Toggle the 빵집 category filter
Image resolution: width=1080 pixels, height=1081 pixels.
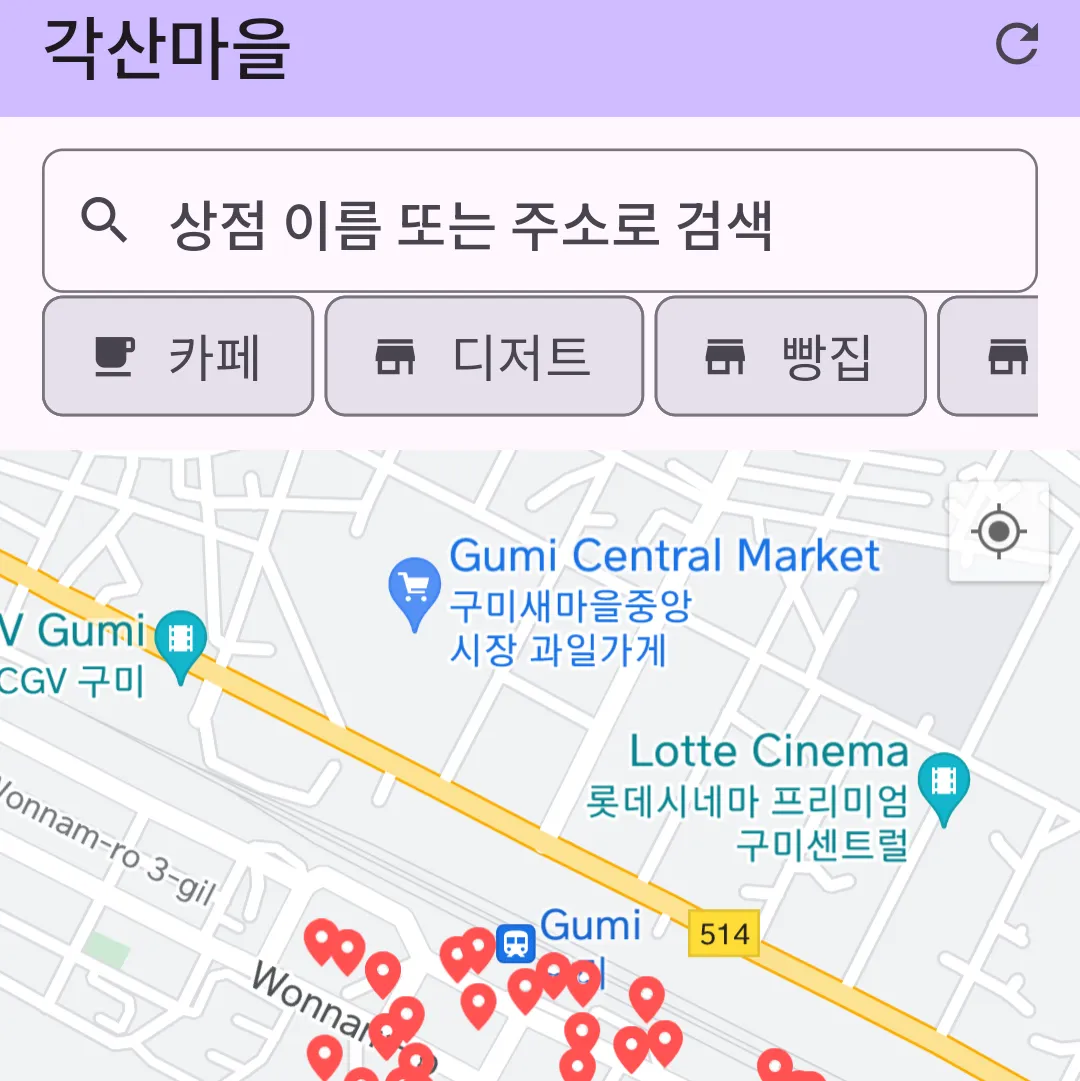(789, 357)
